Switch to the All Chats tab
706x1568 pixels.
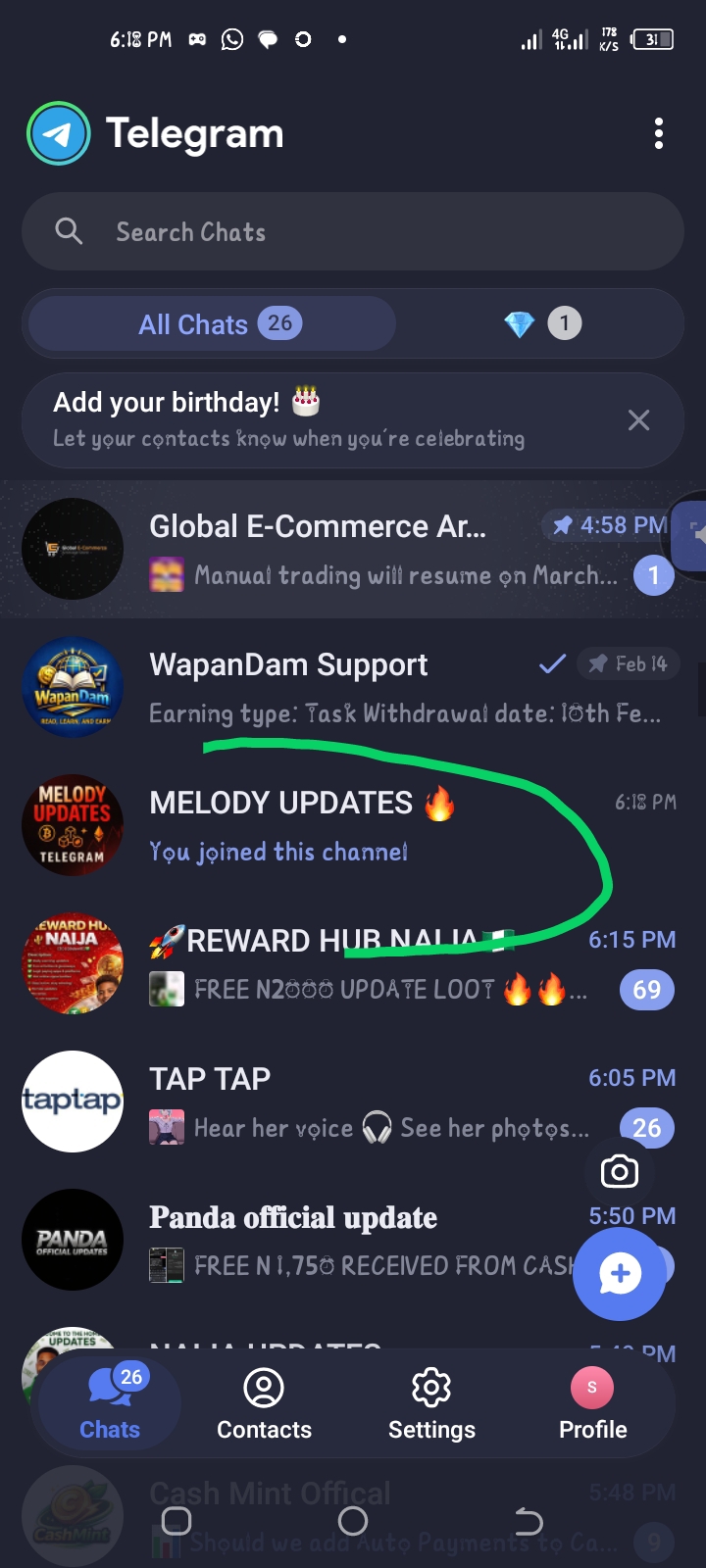(x=213, y=324)
